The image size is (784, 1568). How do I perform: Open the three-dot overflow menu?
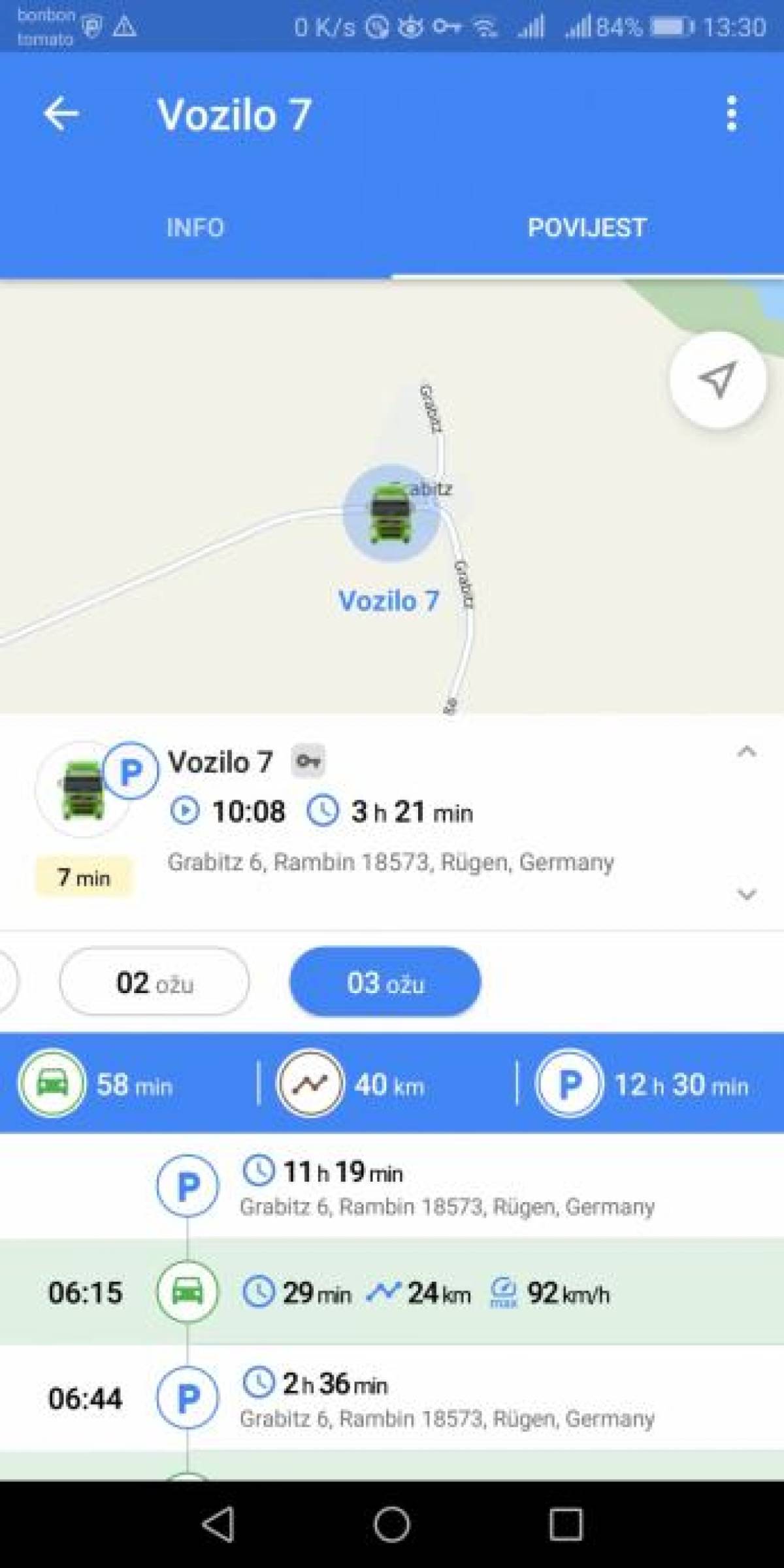tap(732, 114)
